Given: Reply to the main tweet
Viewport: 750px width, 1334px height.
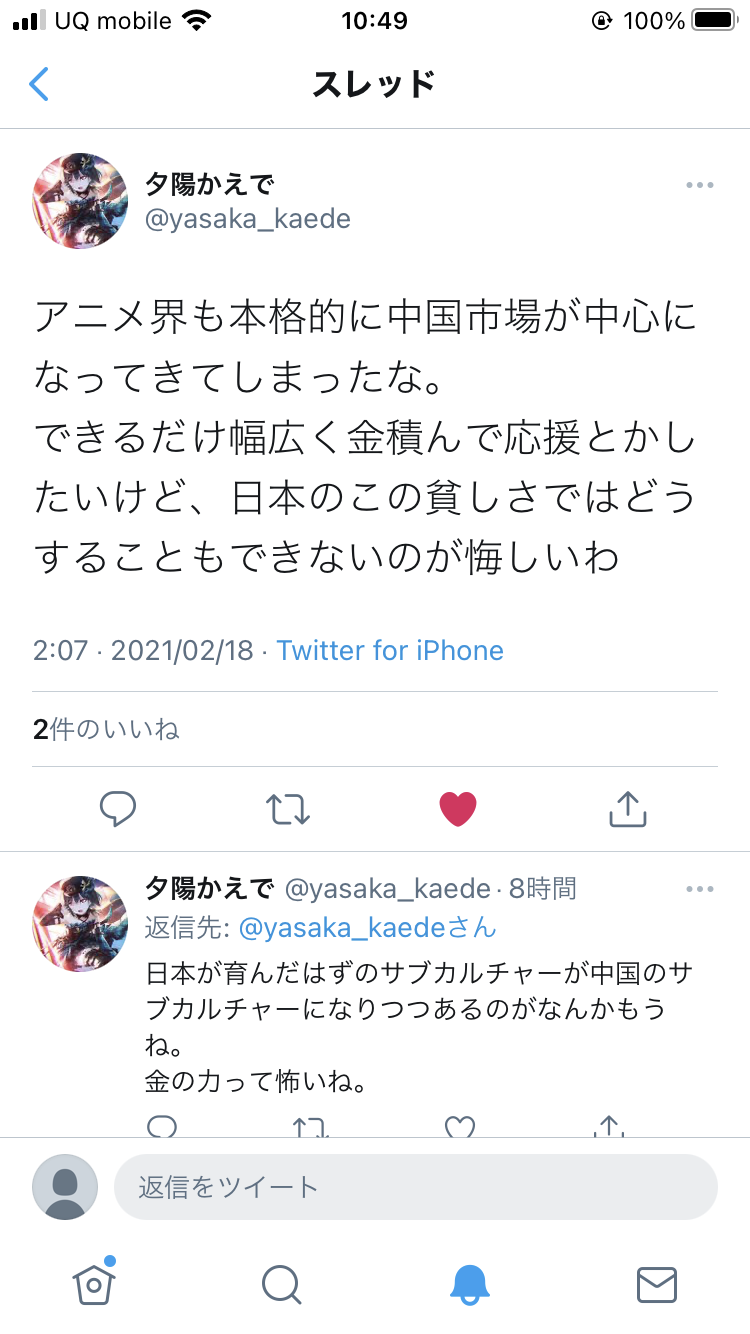Looking at the screenshot, I should click(x=118, y=808).
